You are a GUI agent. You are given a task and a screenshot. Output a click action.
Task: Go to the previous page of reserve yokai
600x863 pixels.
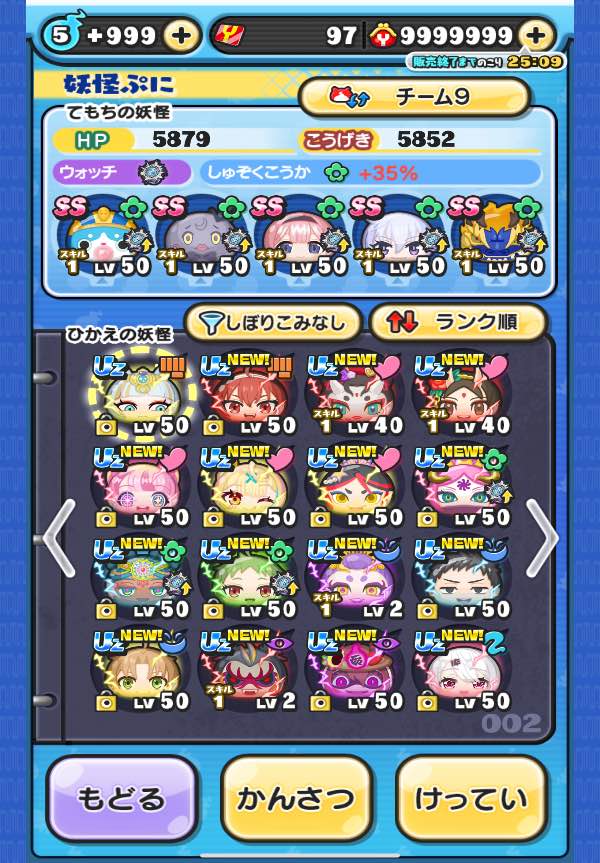coord(58,537)
